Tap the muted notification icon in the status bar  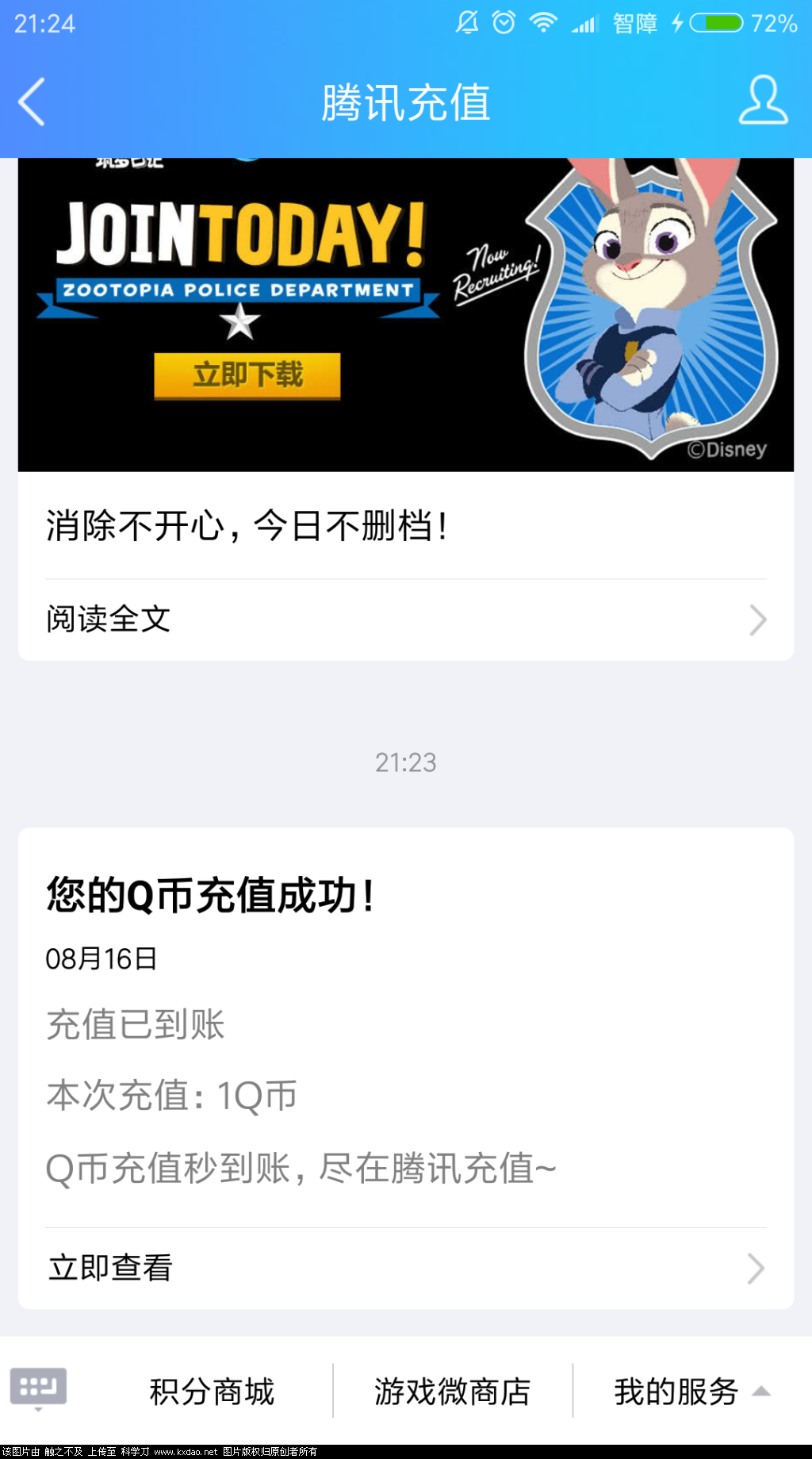click(466, 23)
